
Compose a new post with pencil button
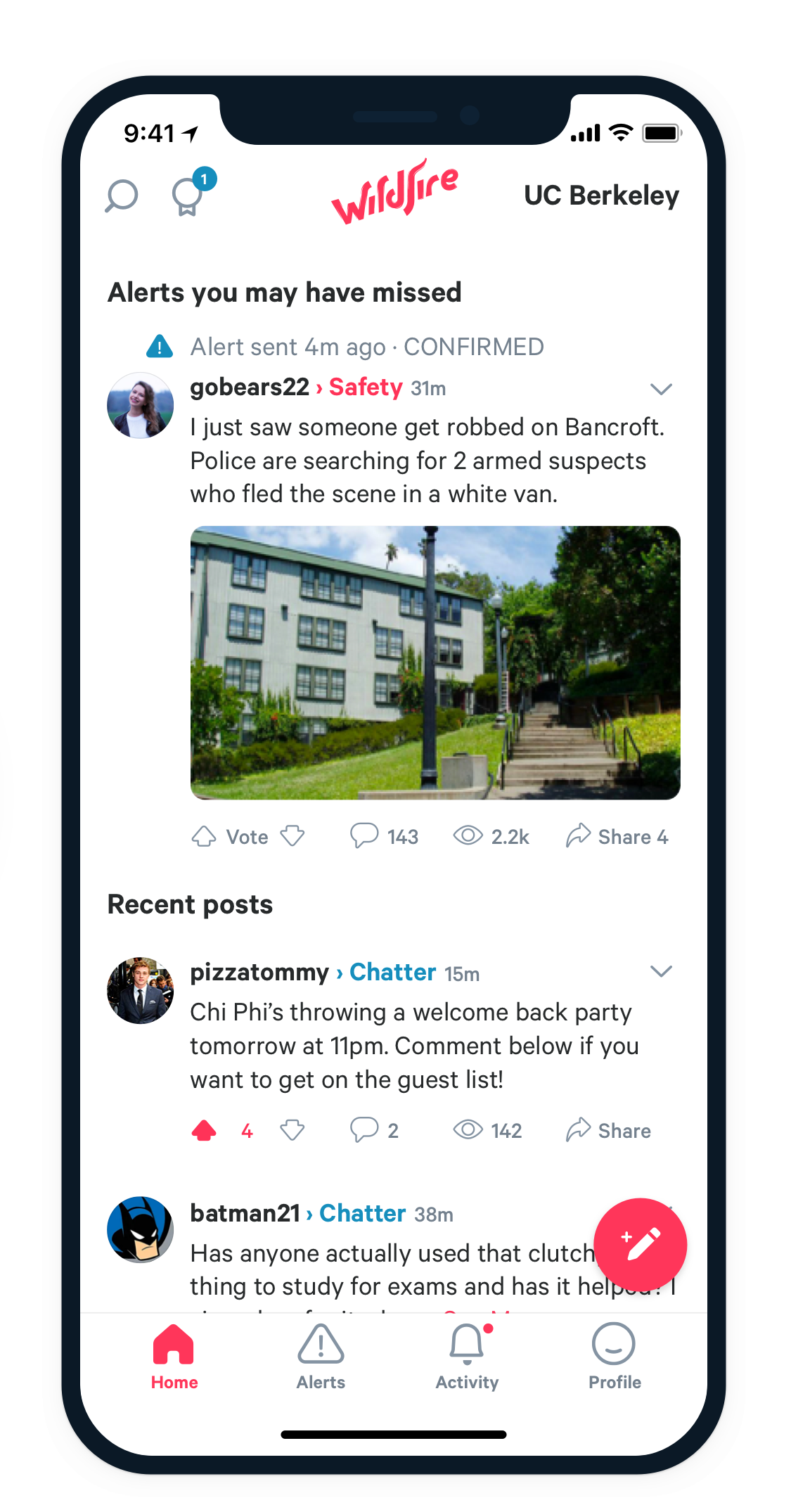pos(640,1244)
